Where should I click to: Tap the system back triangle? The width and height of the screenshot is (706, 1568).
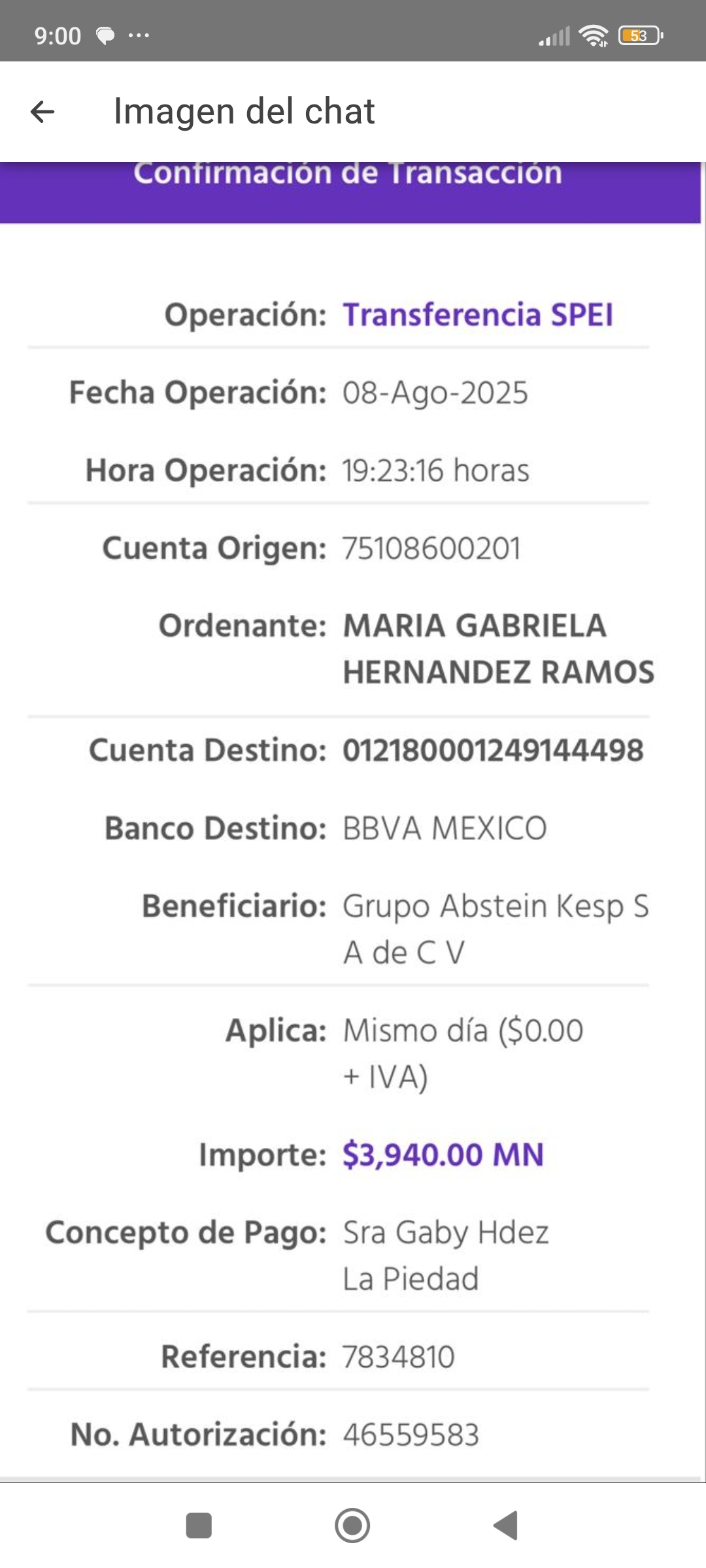point(505,1526)
